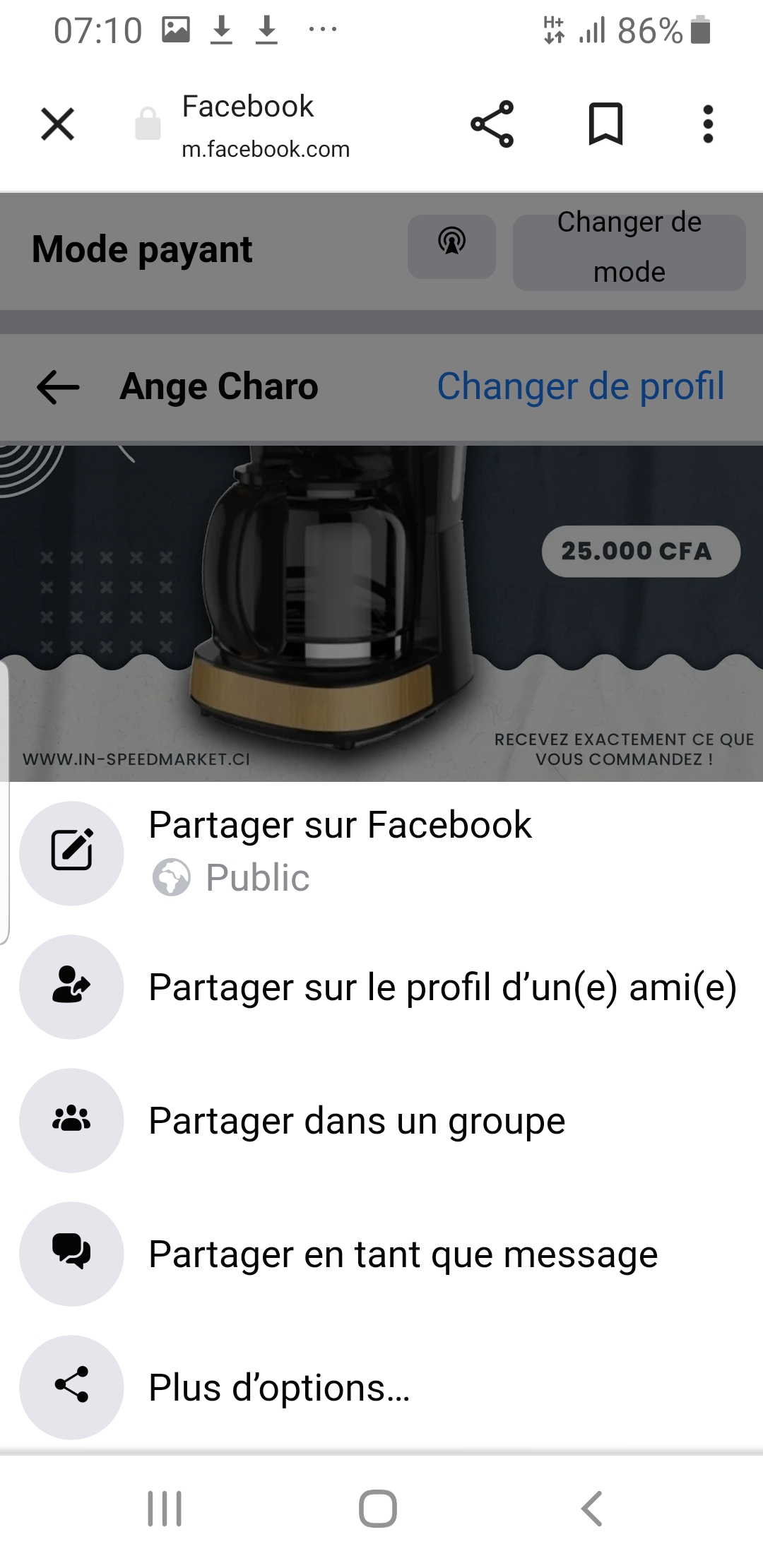Select Partager dans un groupe

(357, 1120)
